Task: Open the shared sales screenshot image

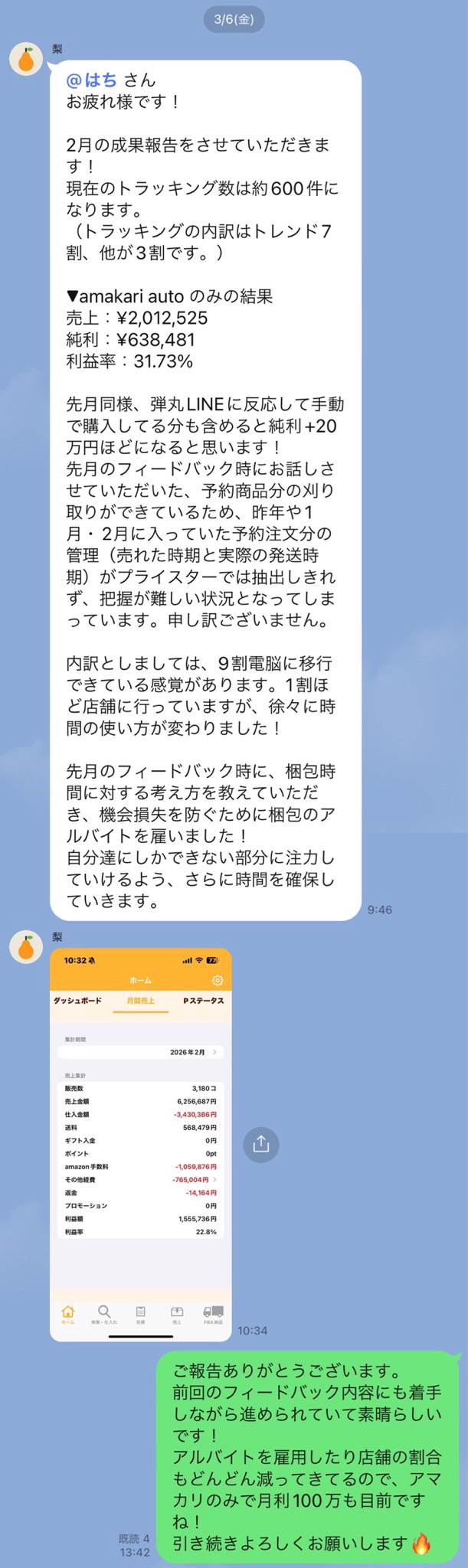Action: tap(140, 1145)
